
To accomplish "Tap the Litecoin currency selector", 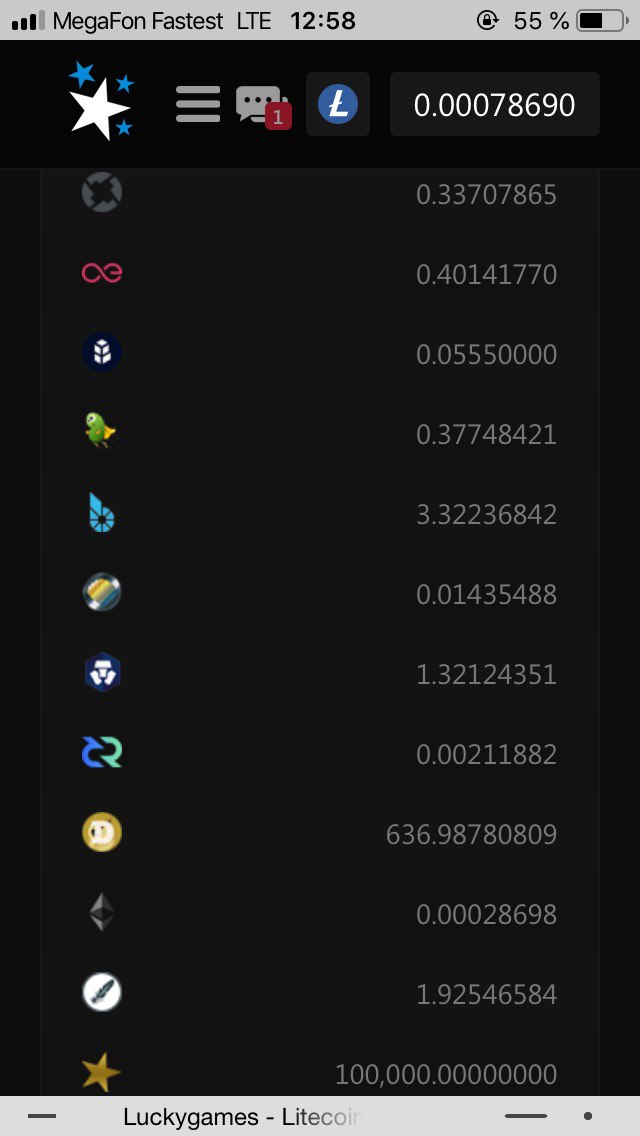I will click(x=338, y=104).
